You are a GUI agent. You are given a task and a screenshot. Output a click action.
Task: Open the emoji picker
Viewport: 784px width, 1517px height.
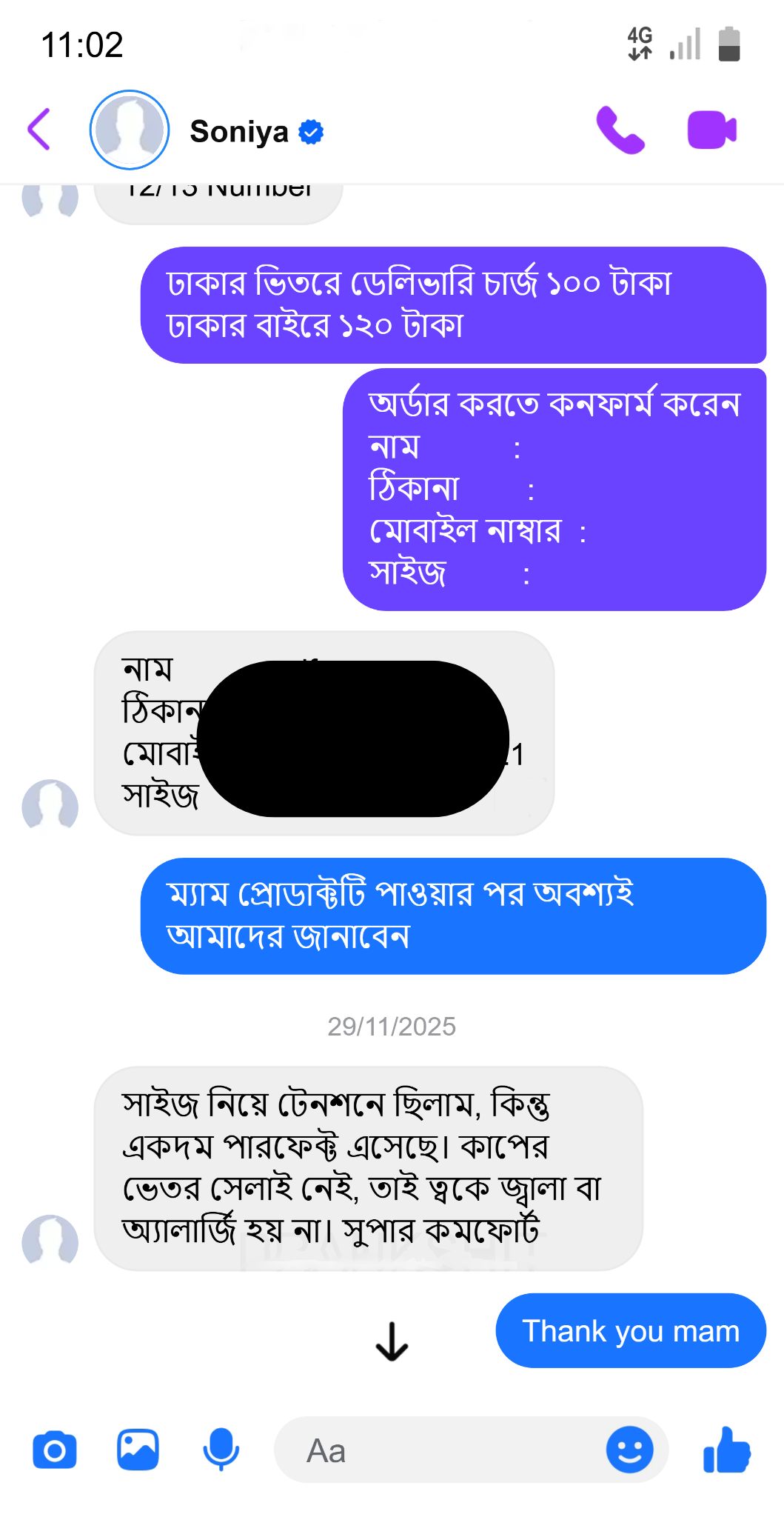click(629, 1450)
